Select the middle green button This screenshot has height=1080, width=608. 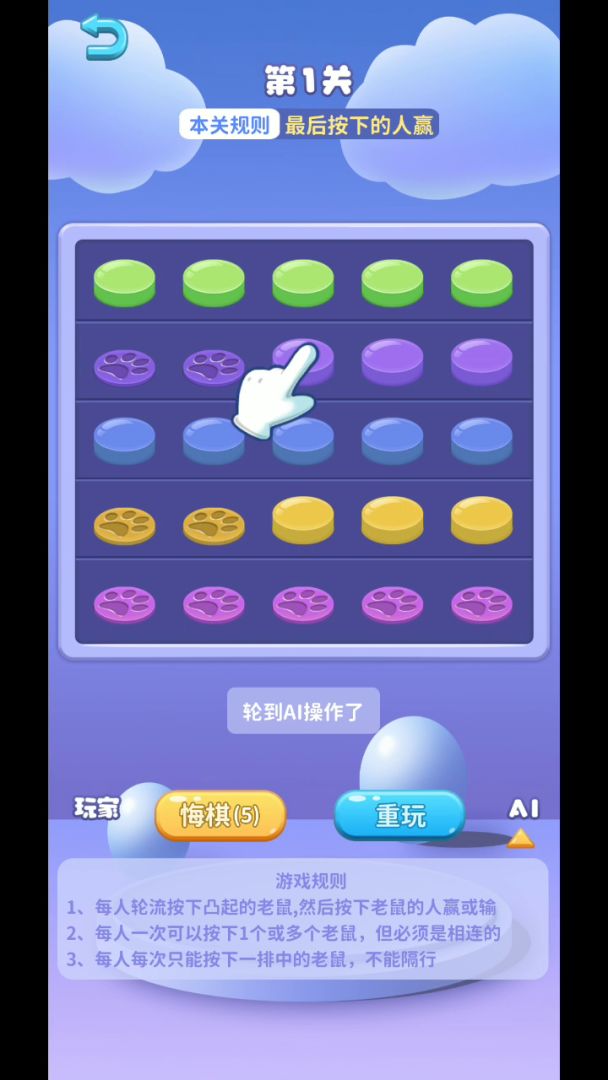pos(303,281)
